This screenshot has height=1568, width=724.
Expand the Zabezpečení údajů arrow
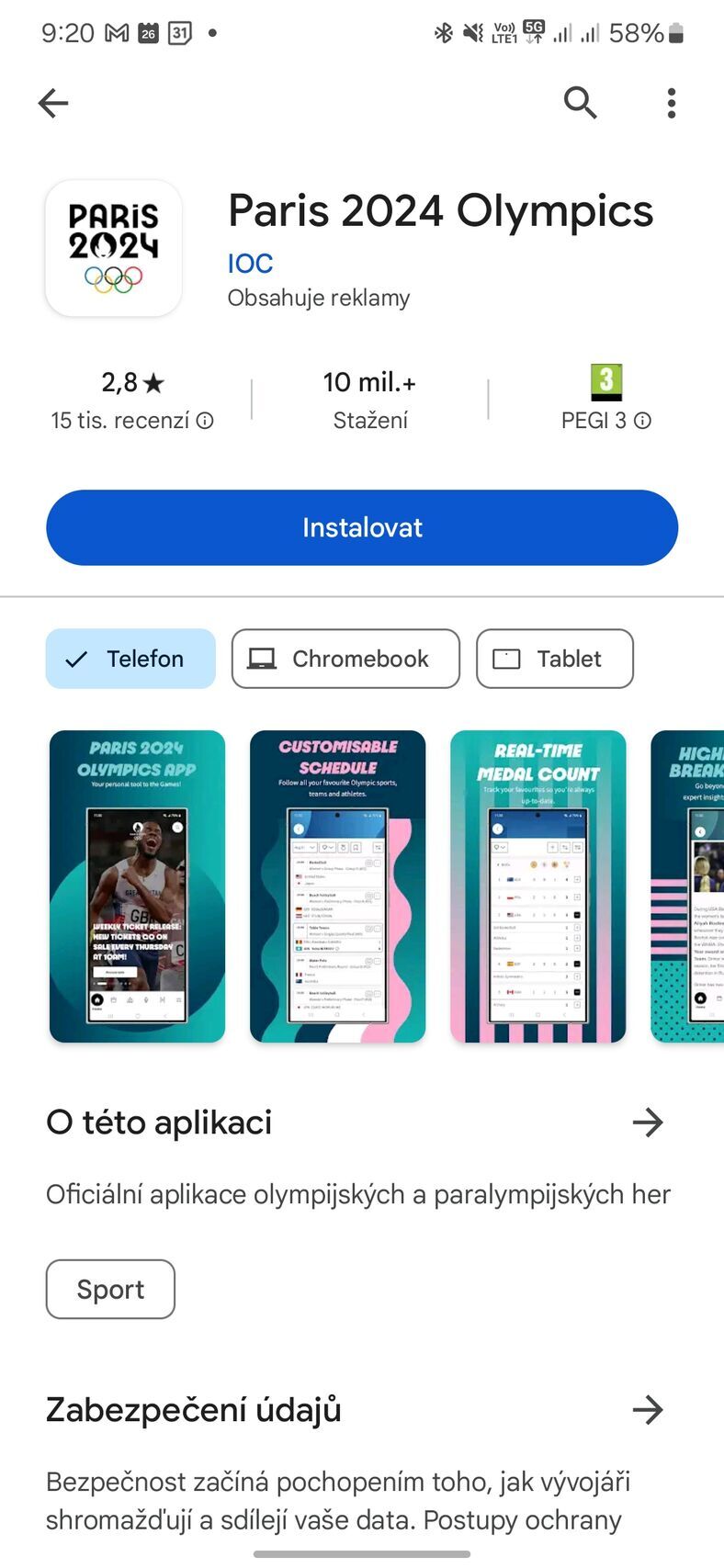click(x=648, y=1409)
